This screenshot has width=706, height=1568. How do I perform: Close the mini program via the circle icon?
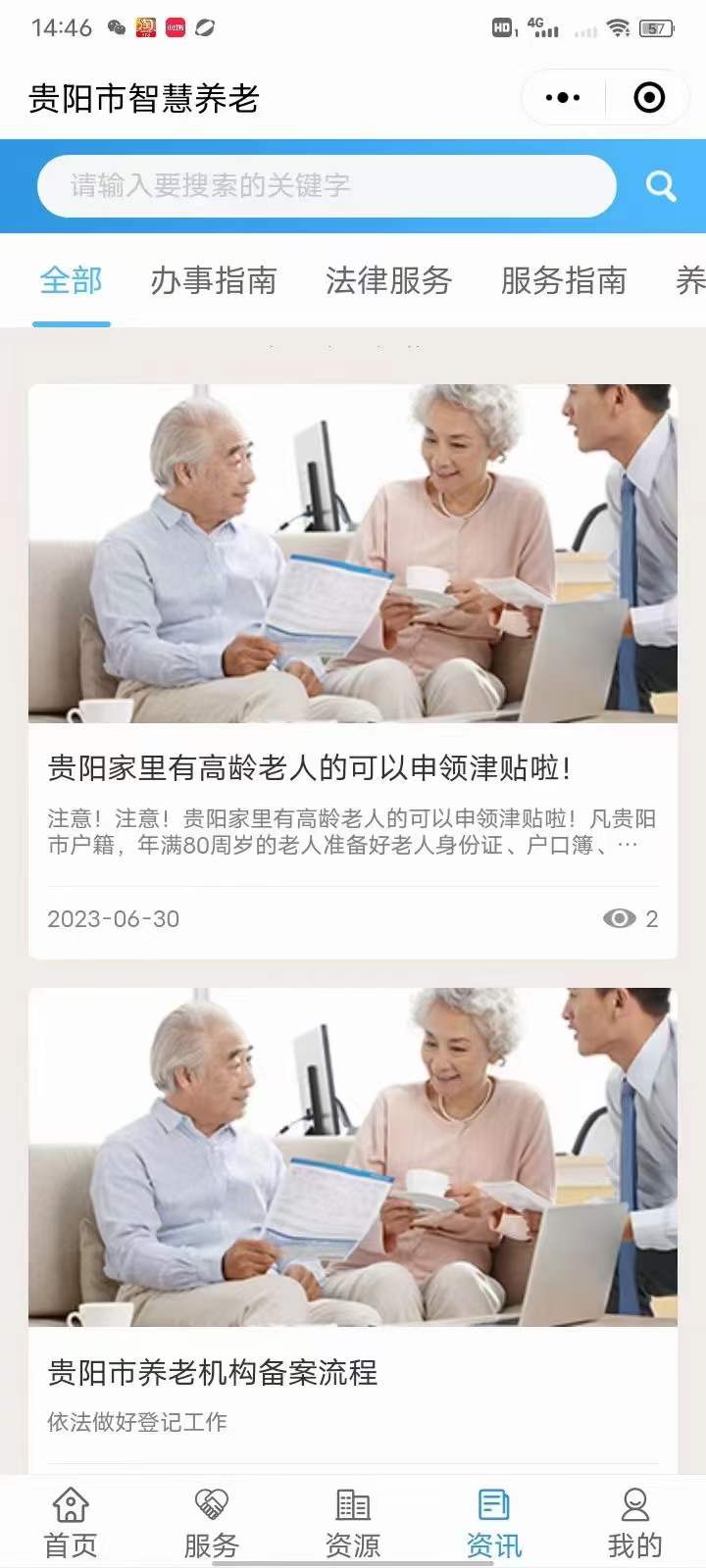tap(649, 98)
